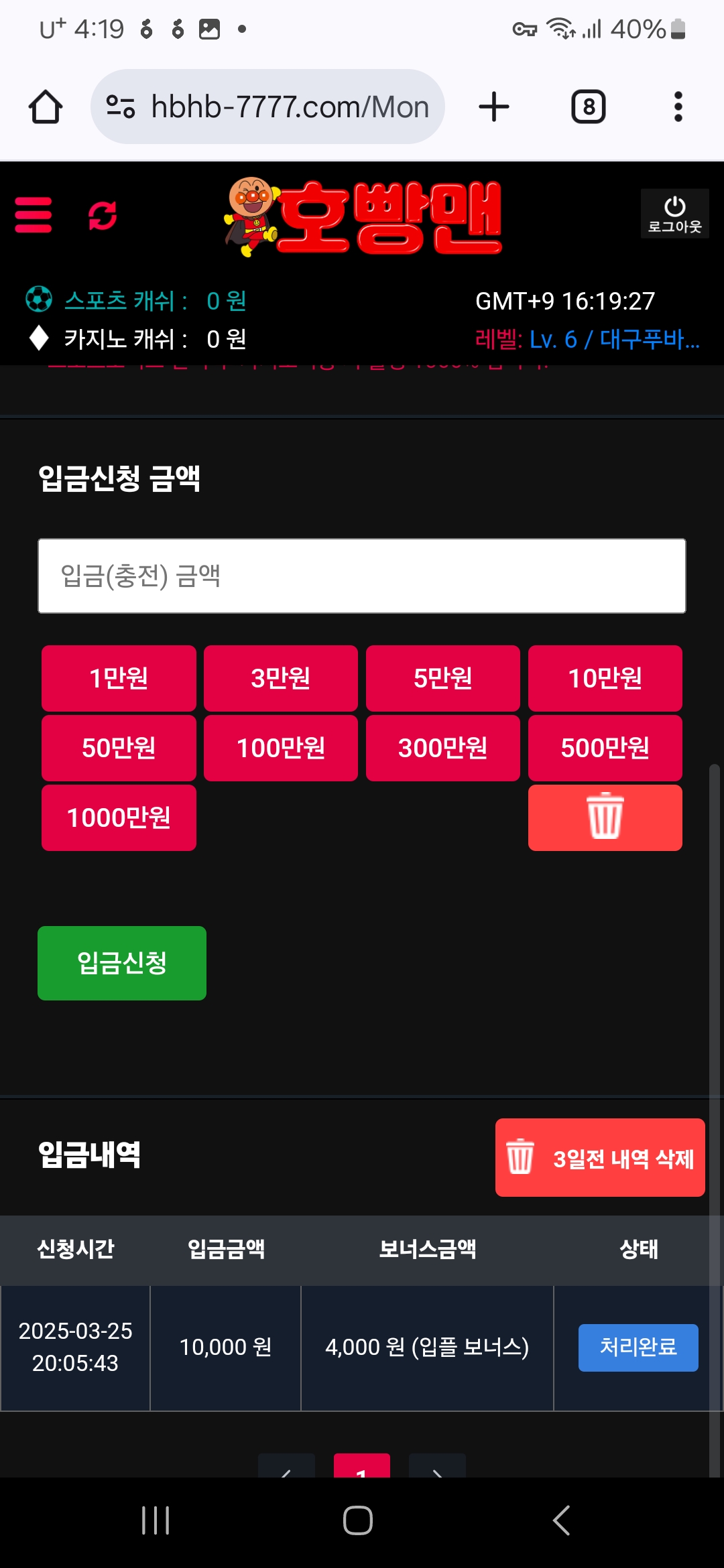The image size is (724, 1568).
Task: Clear the amount with the trash button
Action: (605, 818)
